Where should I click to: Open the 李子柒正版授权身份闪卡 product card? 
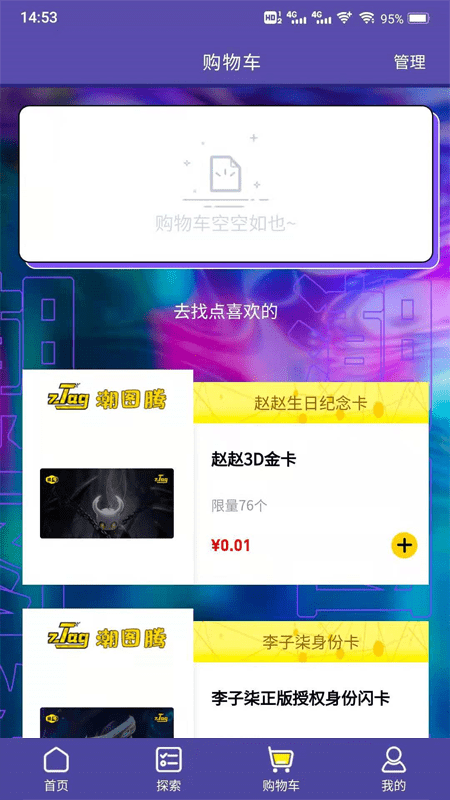pyautogui.click(x=225, y=673)
